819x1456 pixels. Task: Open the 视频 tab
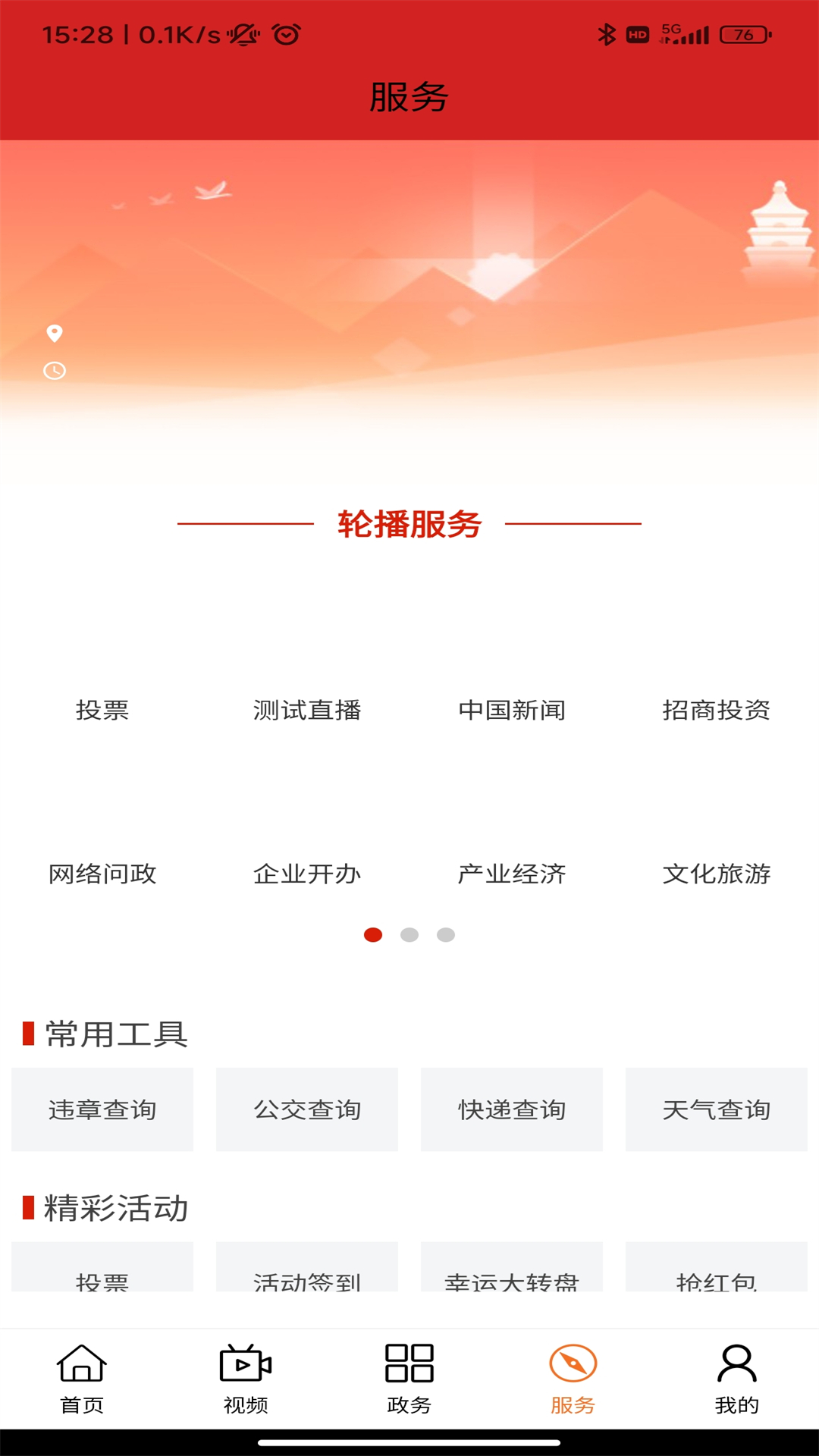246,1379
